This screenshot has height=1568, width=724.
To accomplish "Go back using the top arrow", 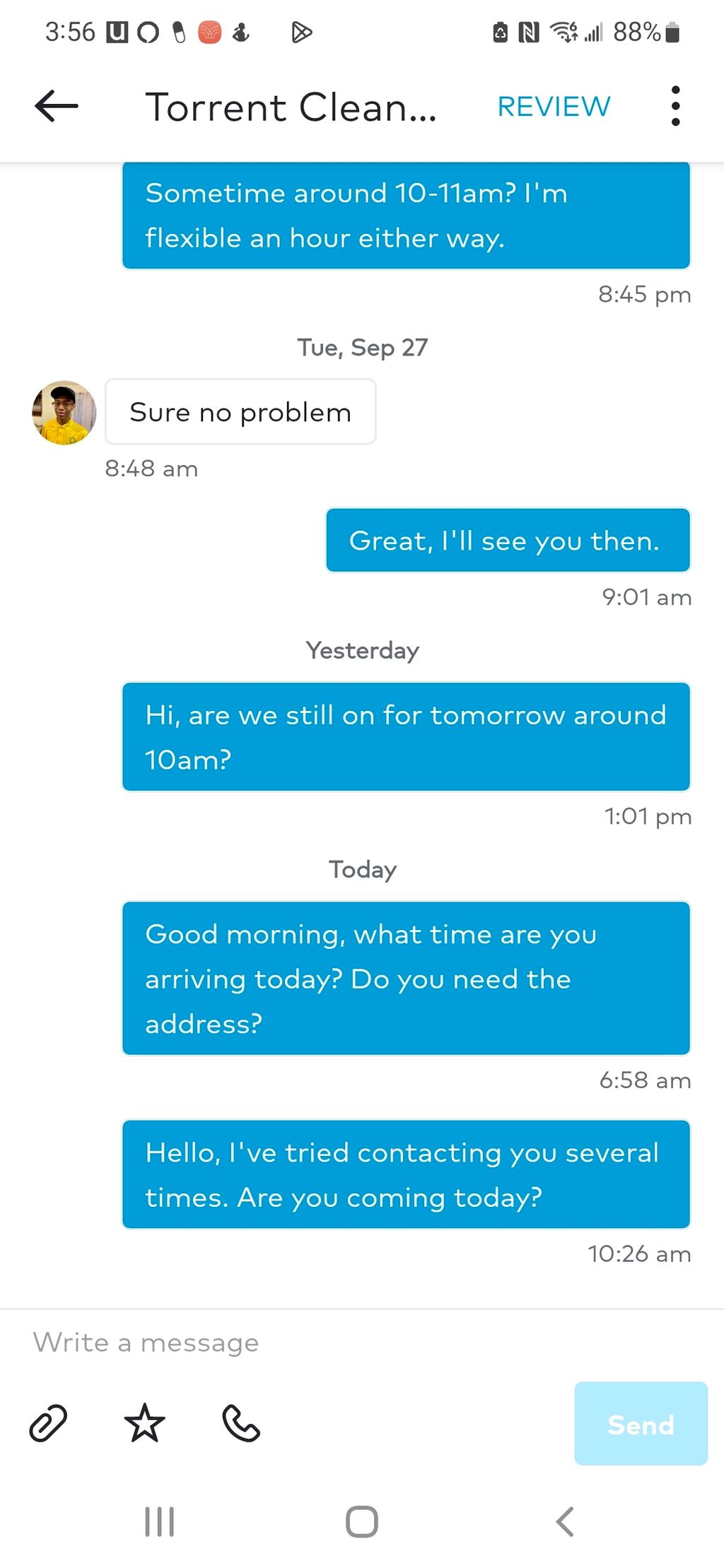I will click(57, 107).
